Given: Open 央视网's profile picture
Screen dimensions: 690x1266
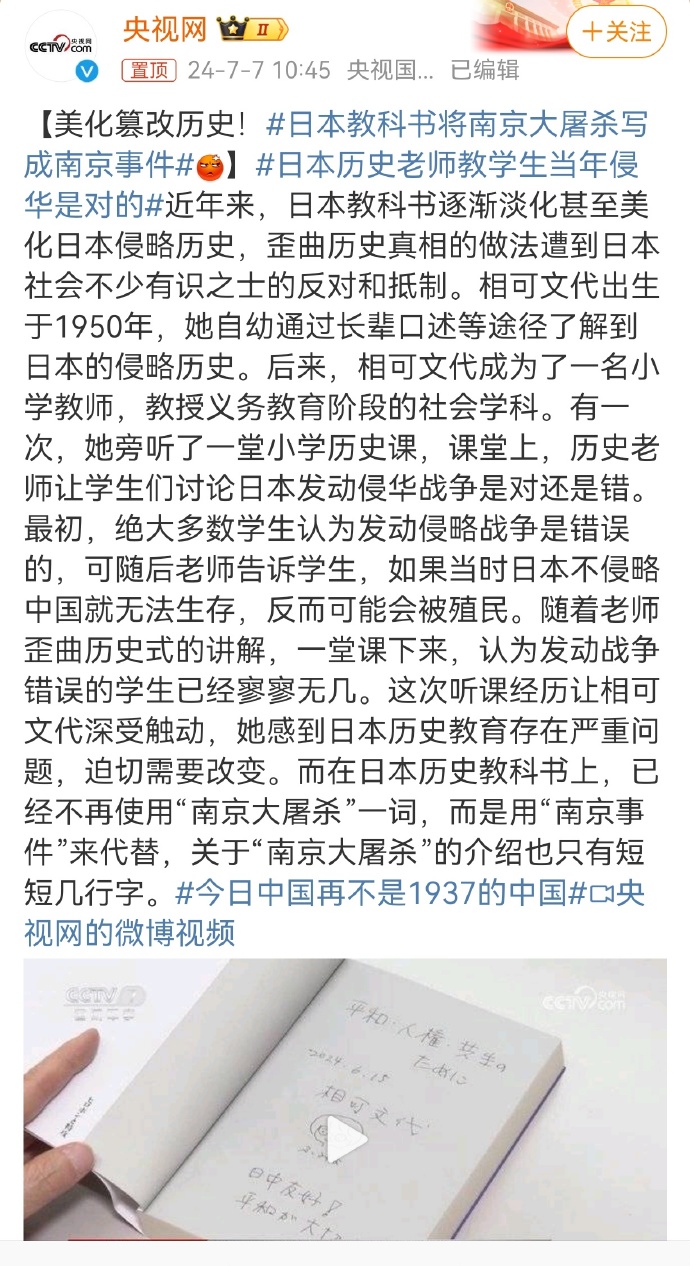Looking at the screenshot, I should tap(60, 46).
